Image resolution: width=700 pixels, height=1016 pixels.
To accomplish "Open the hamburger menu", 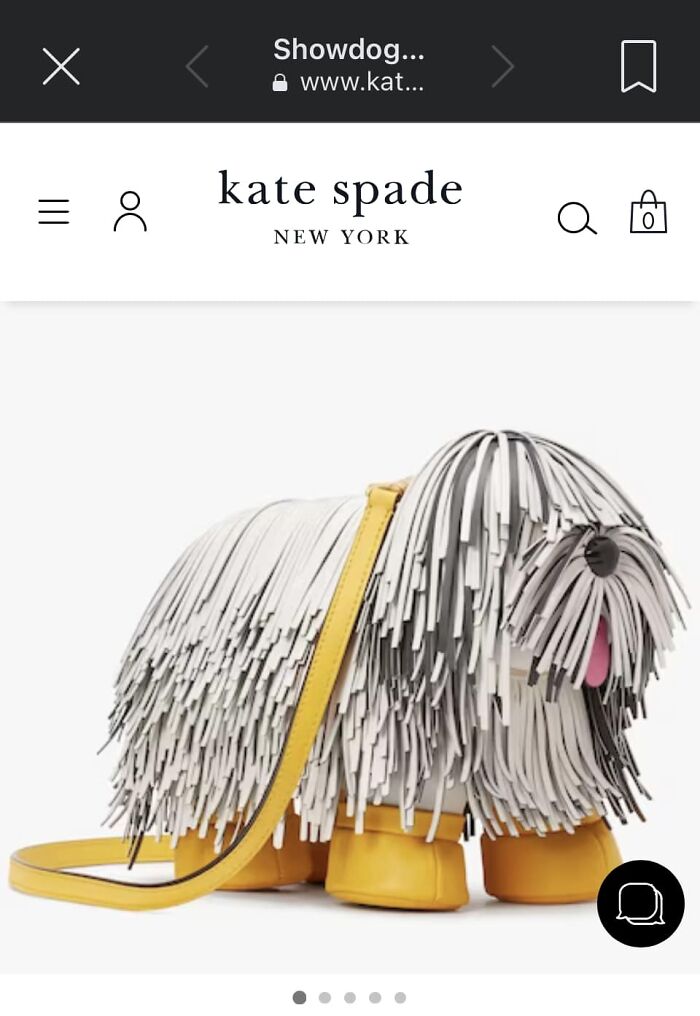I will [54, 212].
